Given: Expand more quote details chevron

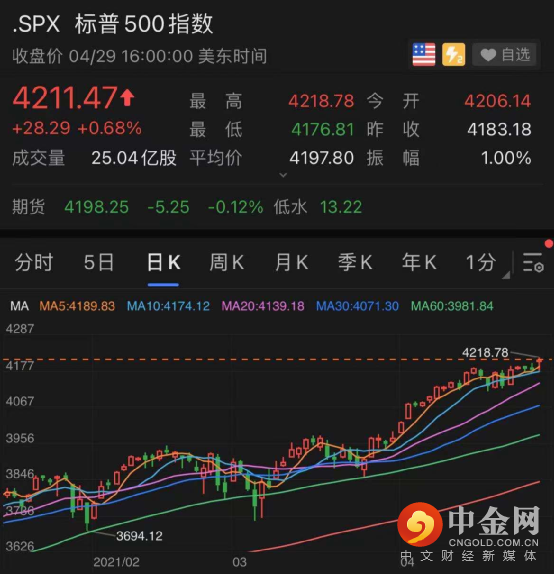Looking at the screenshot, I should [283, 175].
